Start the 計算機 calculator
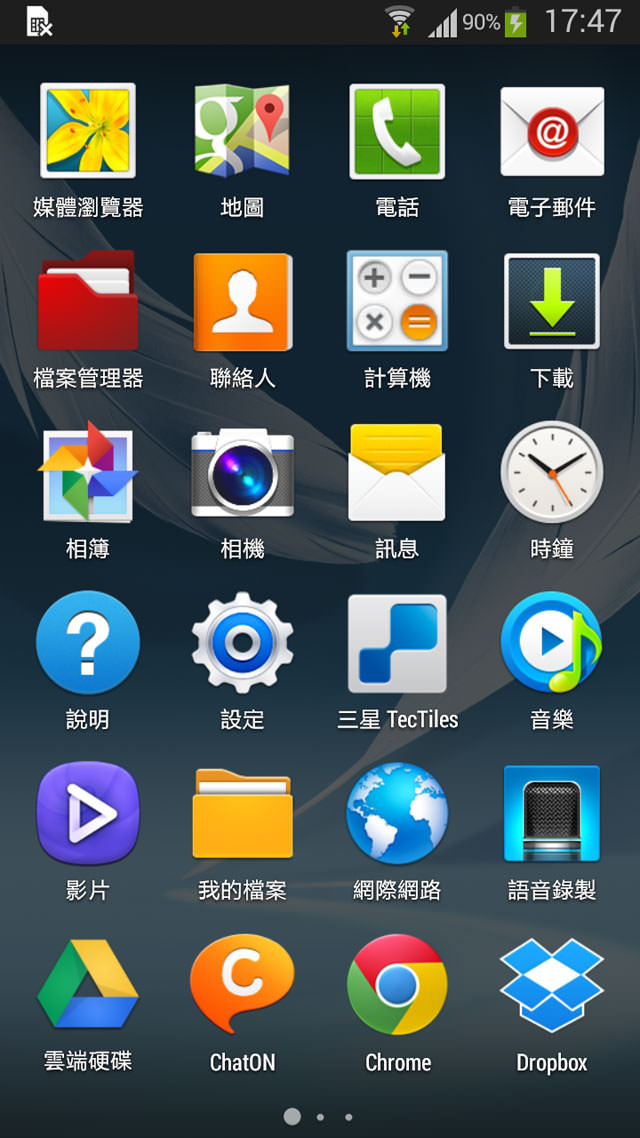 397,301
